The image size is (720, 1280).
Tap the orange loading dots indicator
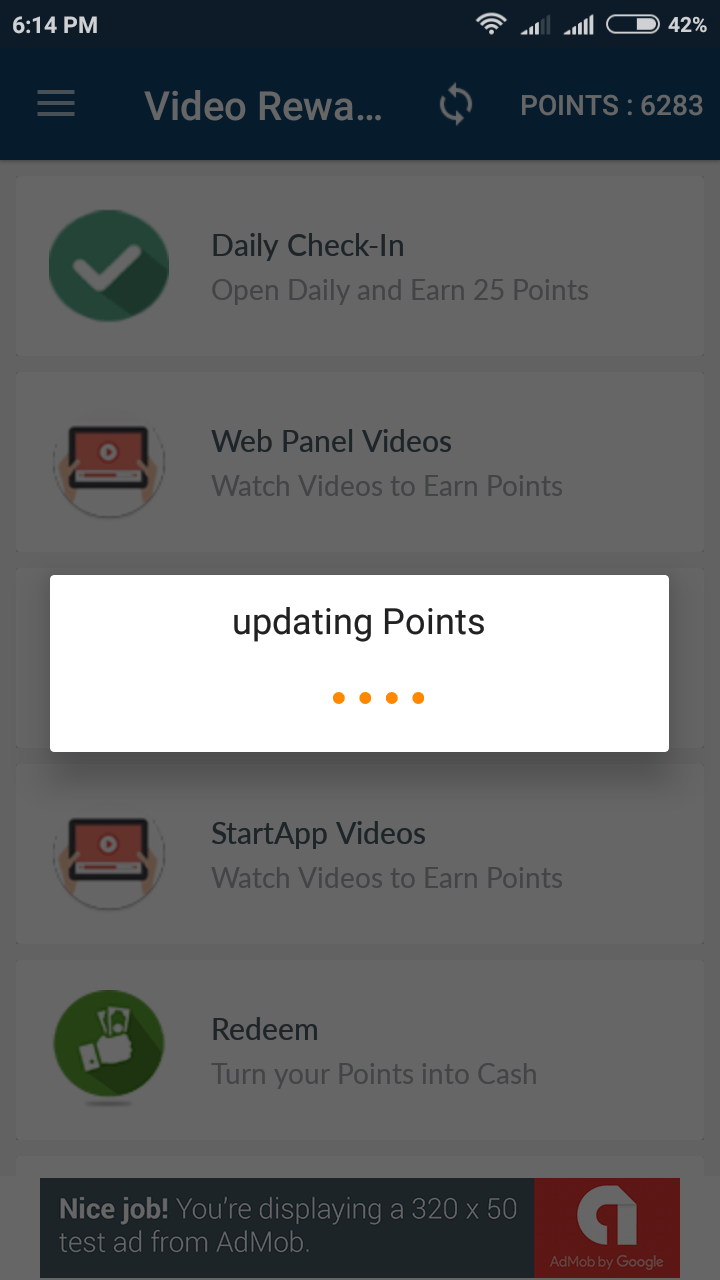(377, 697)
